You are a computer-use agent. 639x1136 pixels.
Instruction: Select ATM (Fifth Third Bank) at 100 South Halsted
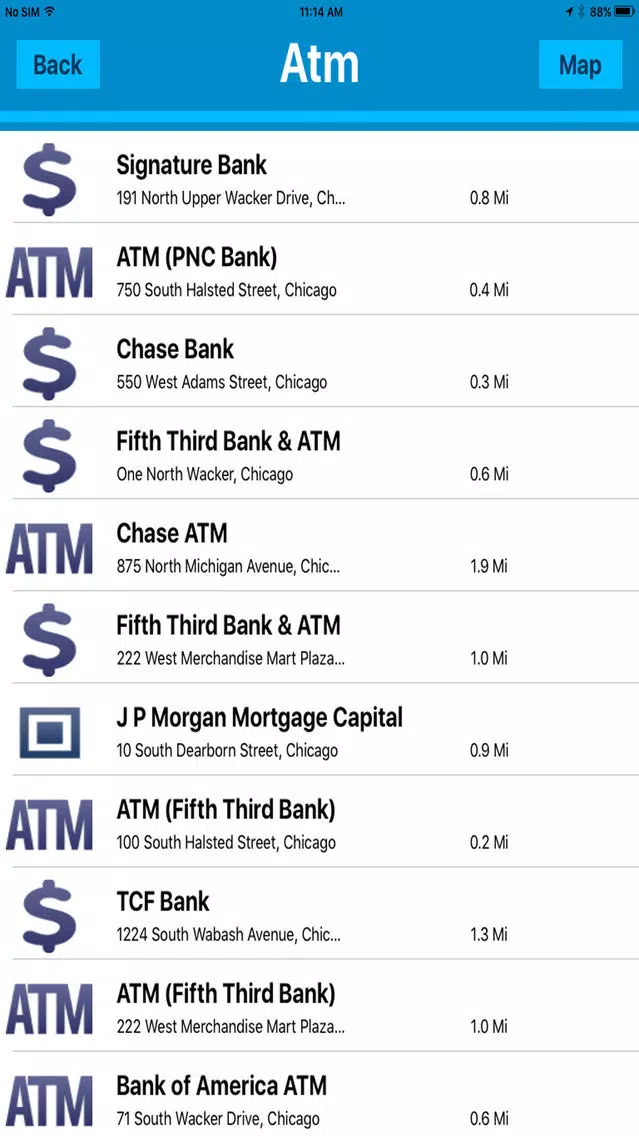pyautogui.click(x=320, y=821)
